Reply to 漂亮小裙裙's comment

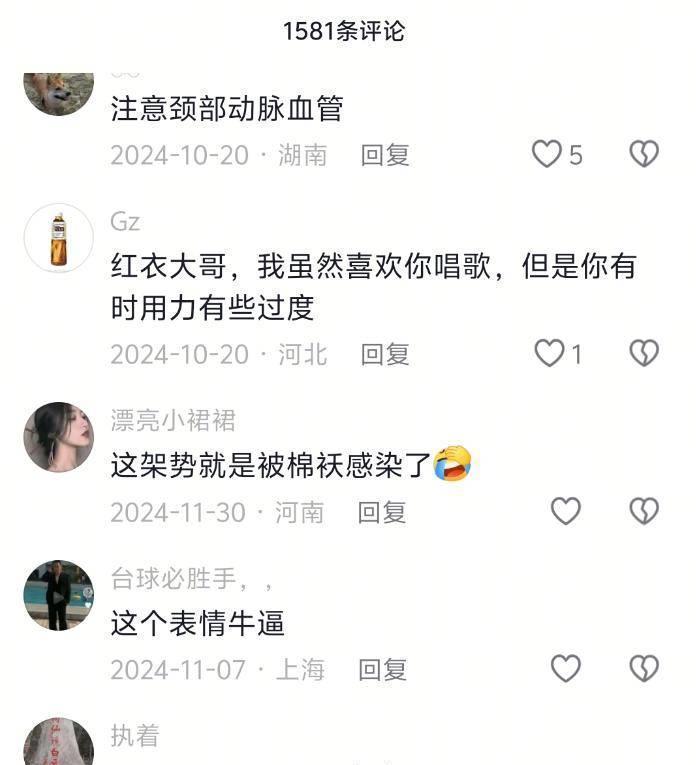[383, 512]
